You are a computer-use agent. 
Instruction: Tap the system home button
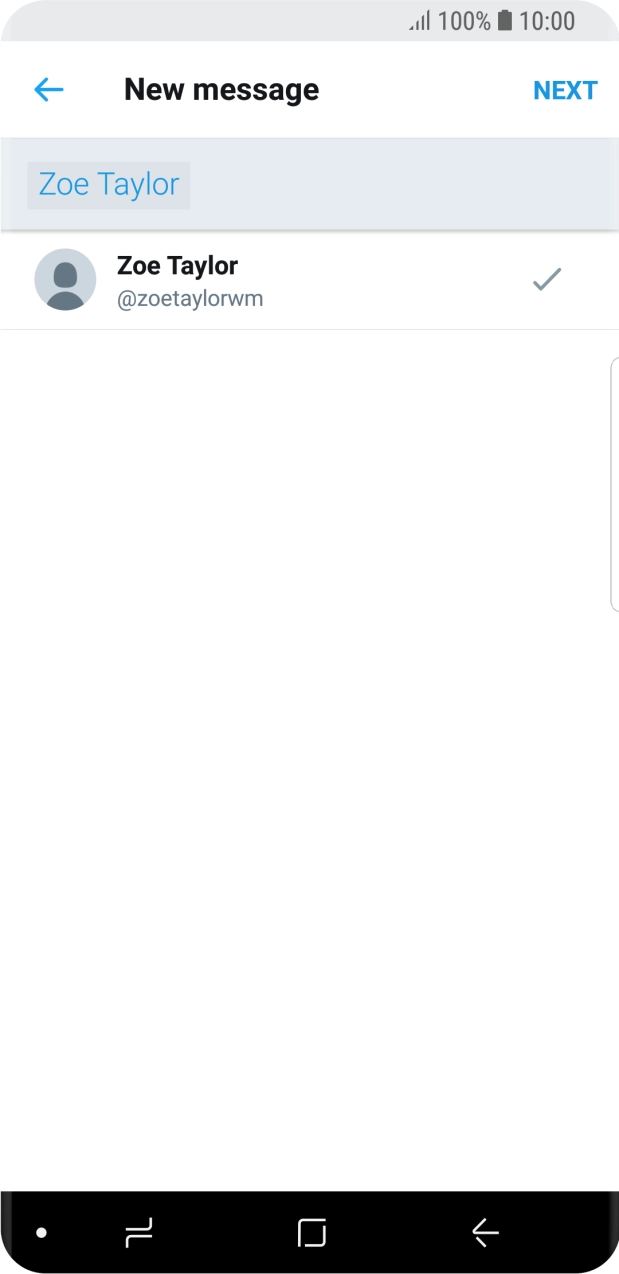(312, 1233)
